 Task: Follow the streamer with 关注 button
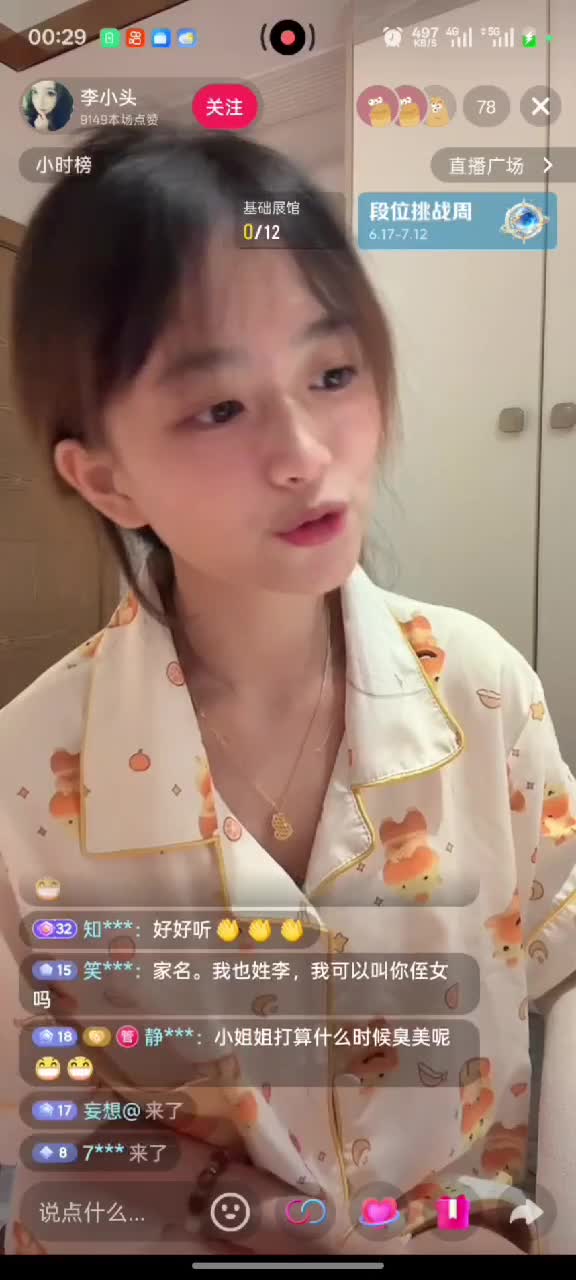click(224, 107)
